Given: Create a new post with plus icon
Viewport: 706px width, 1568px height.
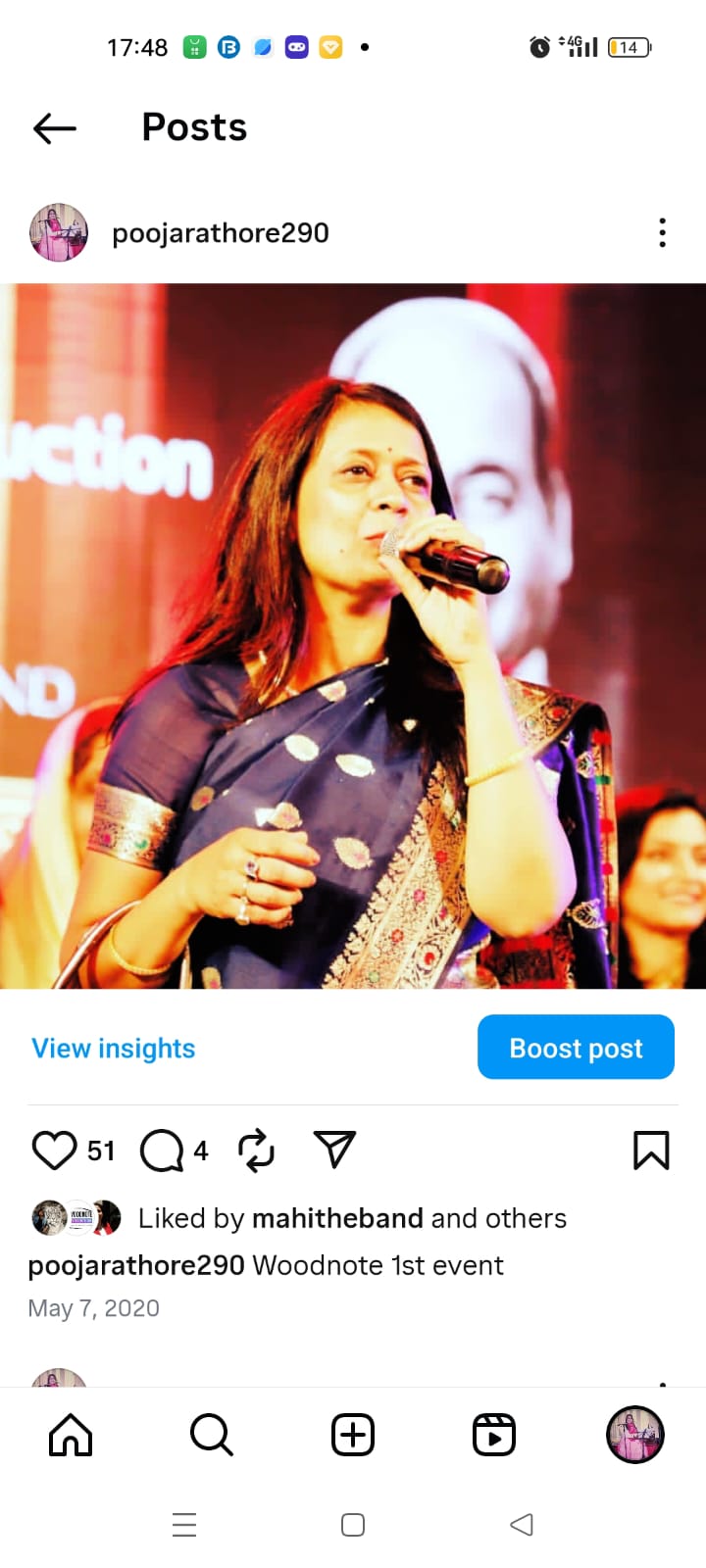Looking at the screenshot, I should 353,1436.
